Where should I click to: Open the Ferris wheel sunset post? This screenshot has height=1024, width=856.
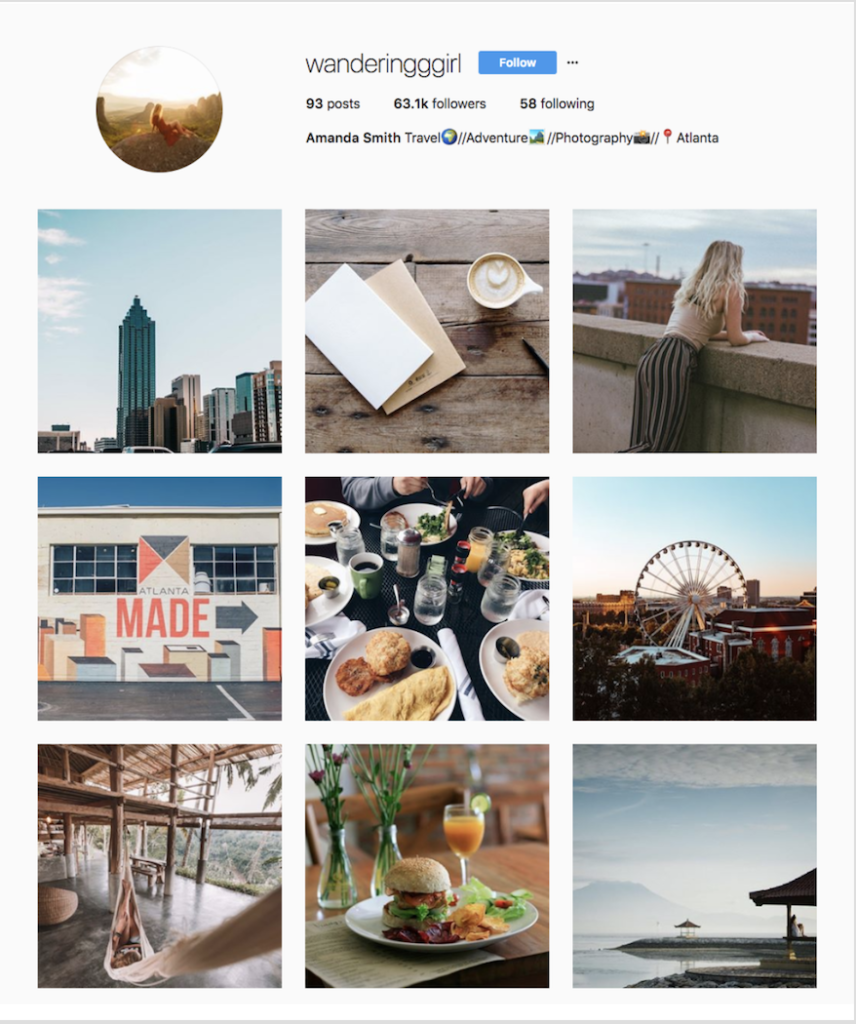(x=694, y=598)
